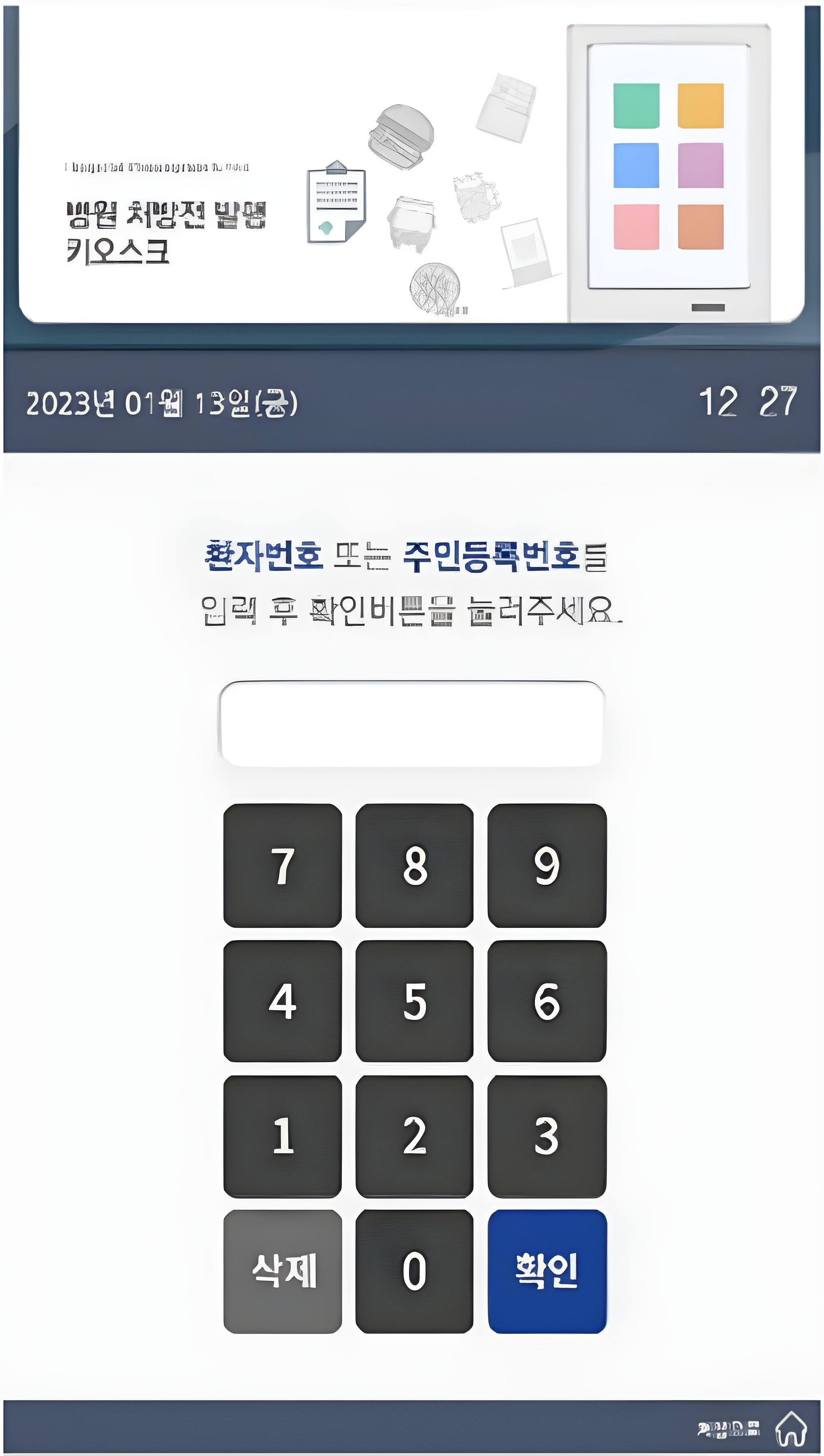Viewport: 824px width, 1456px height.
Task: Enter digit 2 on the keypad
Action: point(414,1136)
